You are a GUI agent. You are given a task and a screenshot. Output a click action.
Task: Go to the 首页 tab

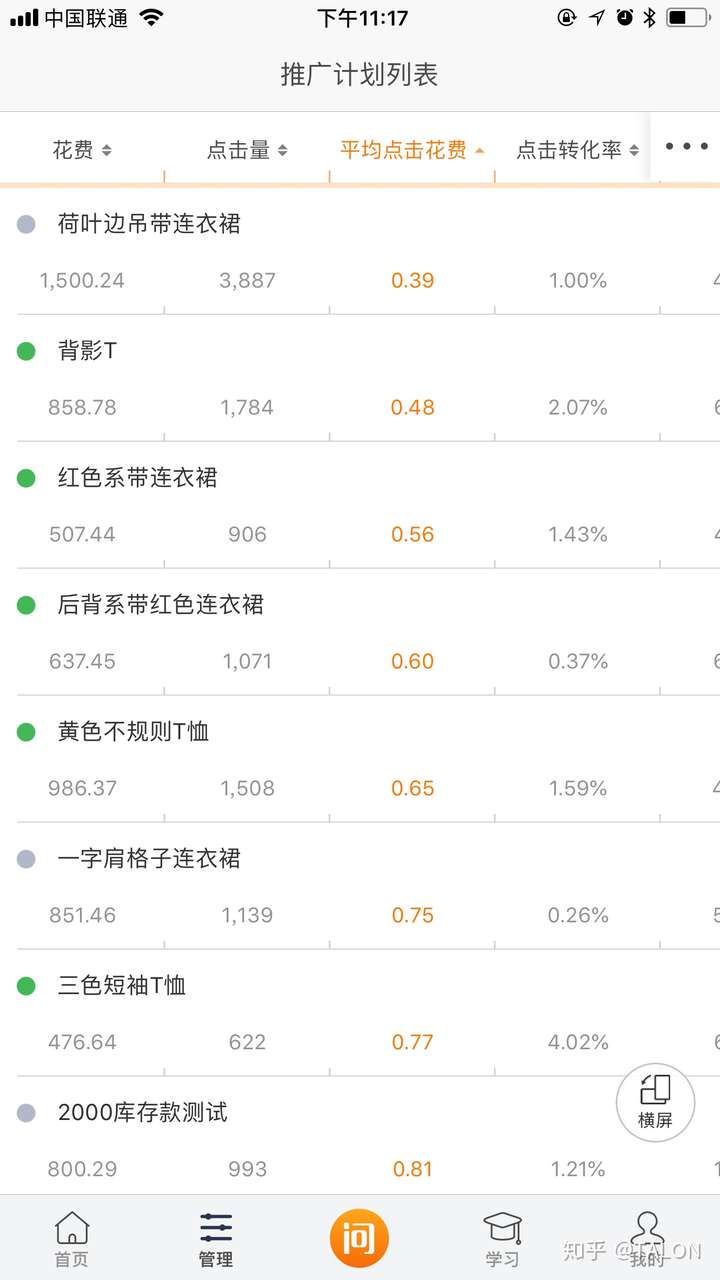point(72,1238)
